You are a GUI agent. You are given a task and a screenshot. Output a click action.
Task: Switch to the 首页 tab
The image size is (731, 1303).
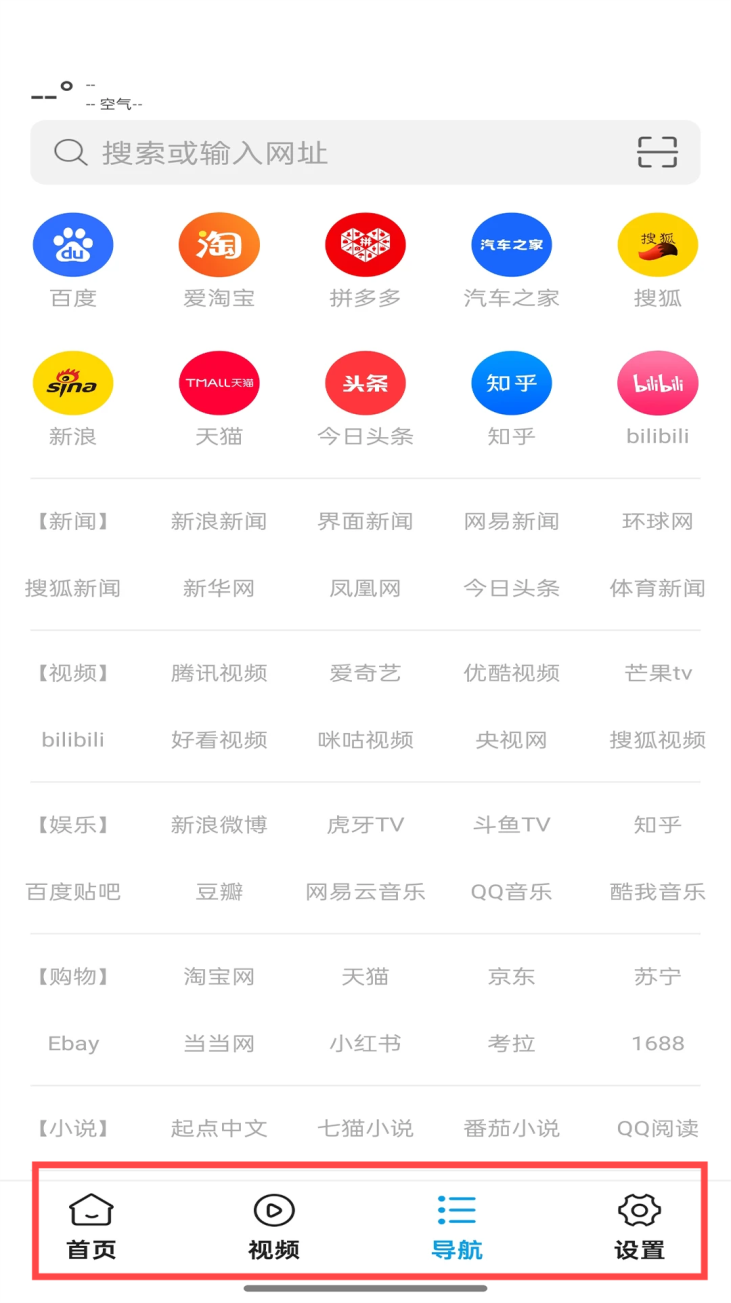tap(91, 1226)
